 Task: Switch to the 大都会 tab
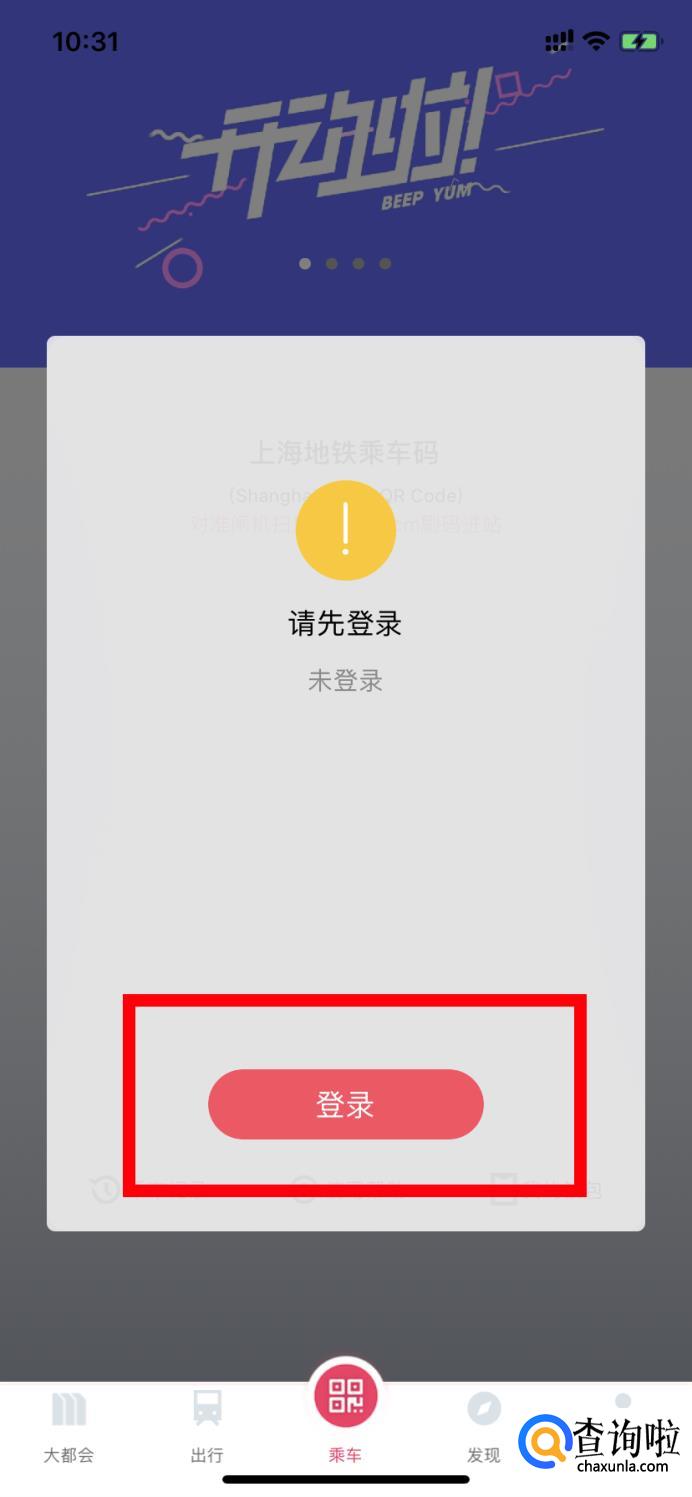68,1426
